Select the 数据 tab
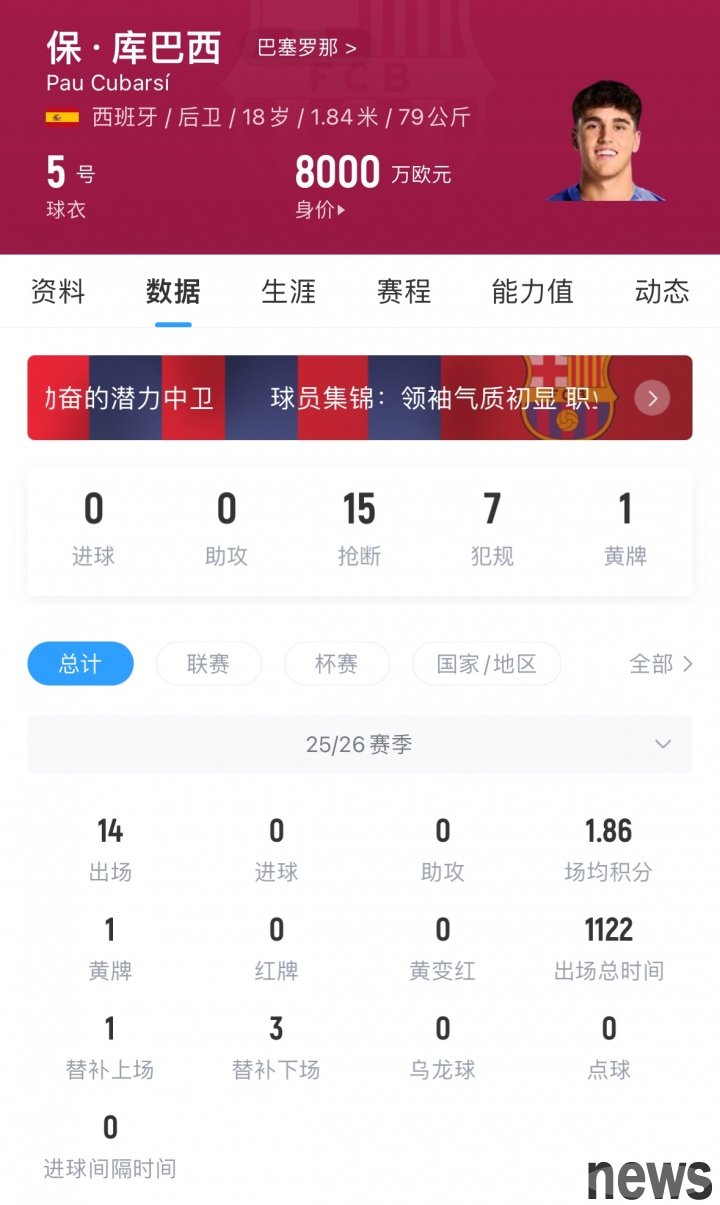720x1205 pixels. click(173, 291)
